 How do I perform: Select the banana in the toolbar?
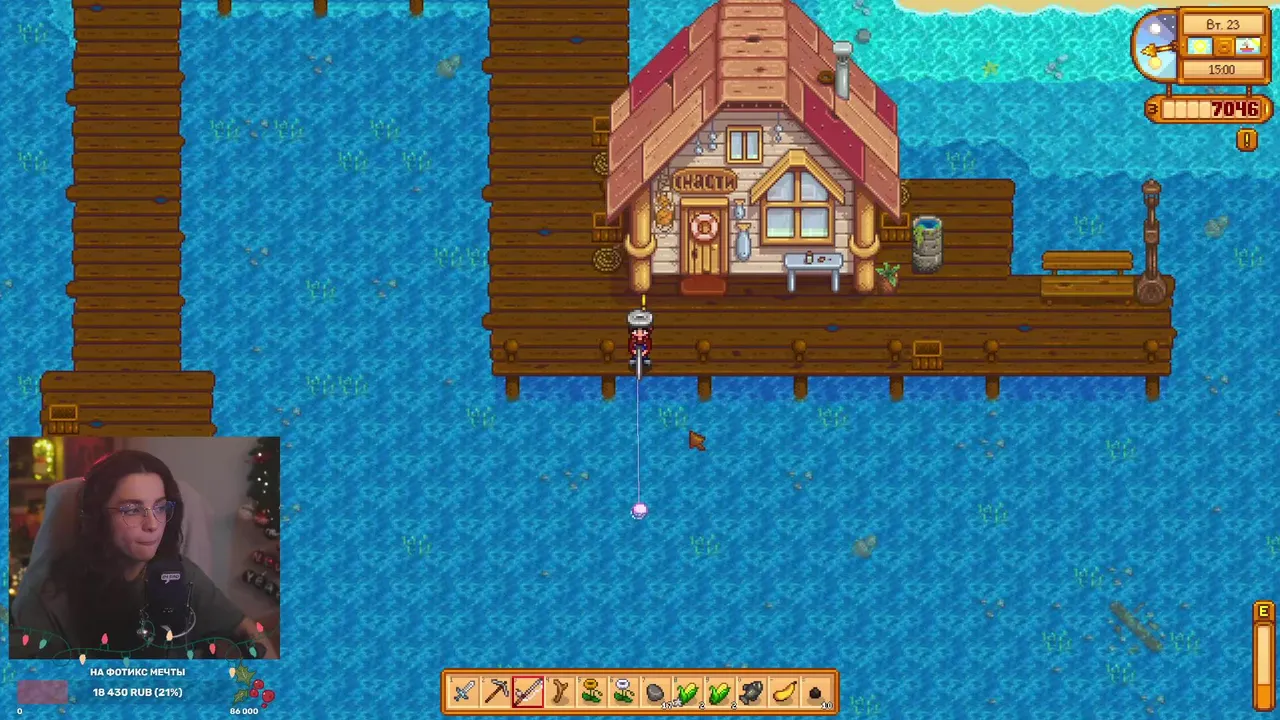pos(783,692)
